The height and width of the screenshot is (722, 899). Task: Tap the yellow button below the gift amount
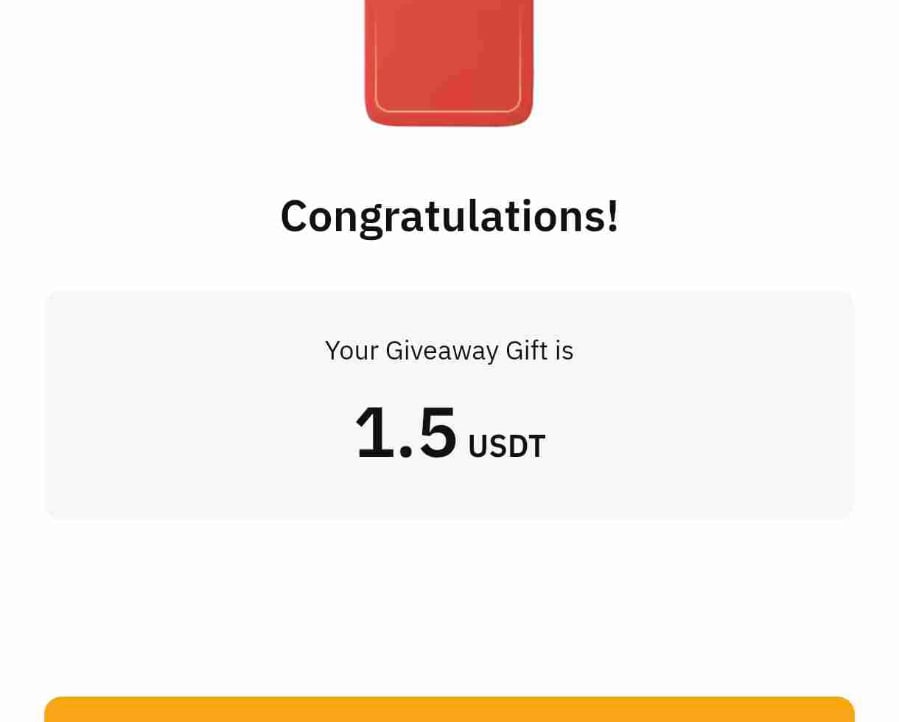(x=449, y=710)
